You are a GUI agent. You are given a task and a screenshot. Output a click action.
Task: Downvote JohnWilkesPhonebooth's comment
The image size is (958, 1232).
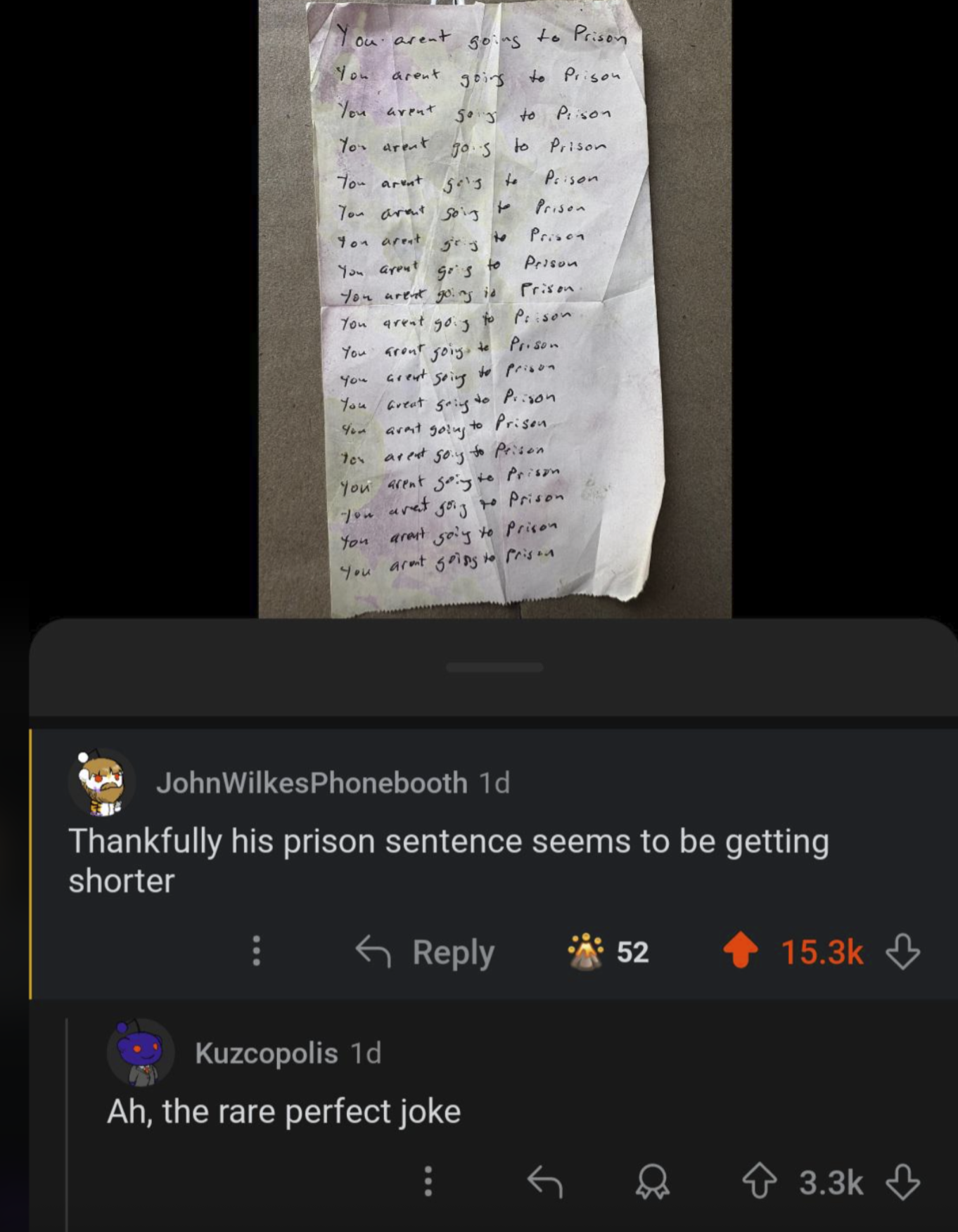902,951
